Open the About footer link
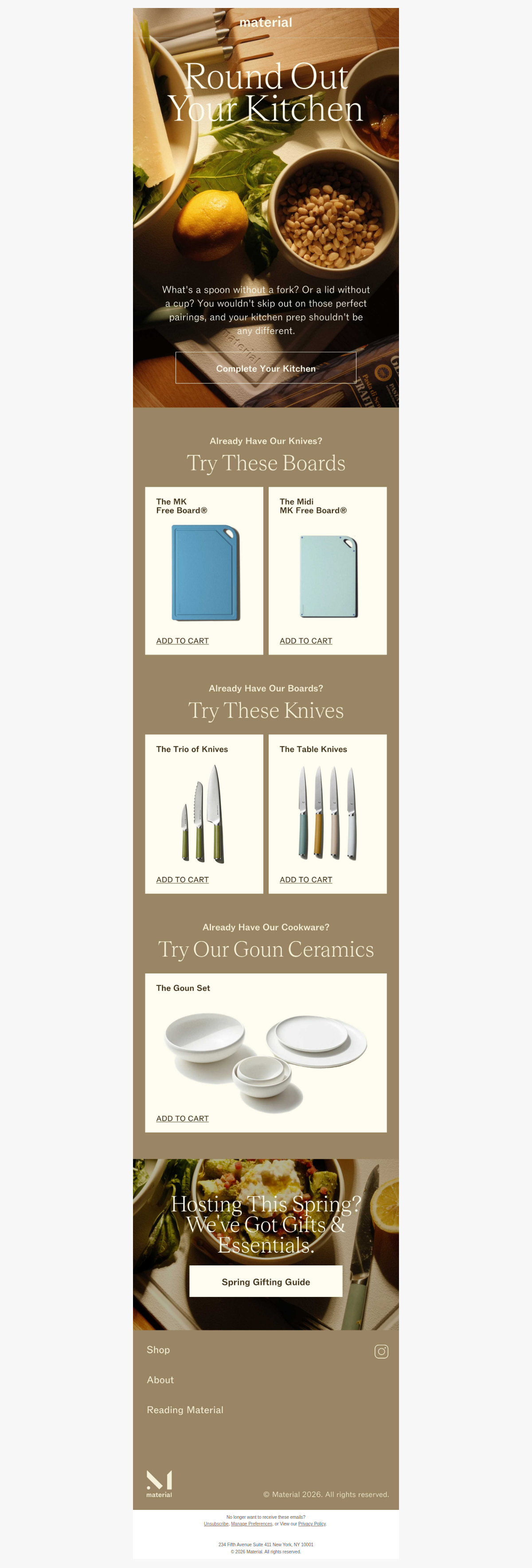The height and width of the screenshot is (1568, 532). (160, 1379)
